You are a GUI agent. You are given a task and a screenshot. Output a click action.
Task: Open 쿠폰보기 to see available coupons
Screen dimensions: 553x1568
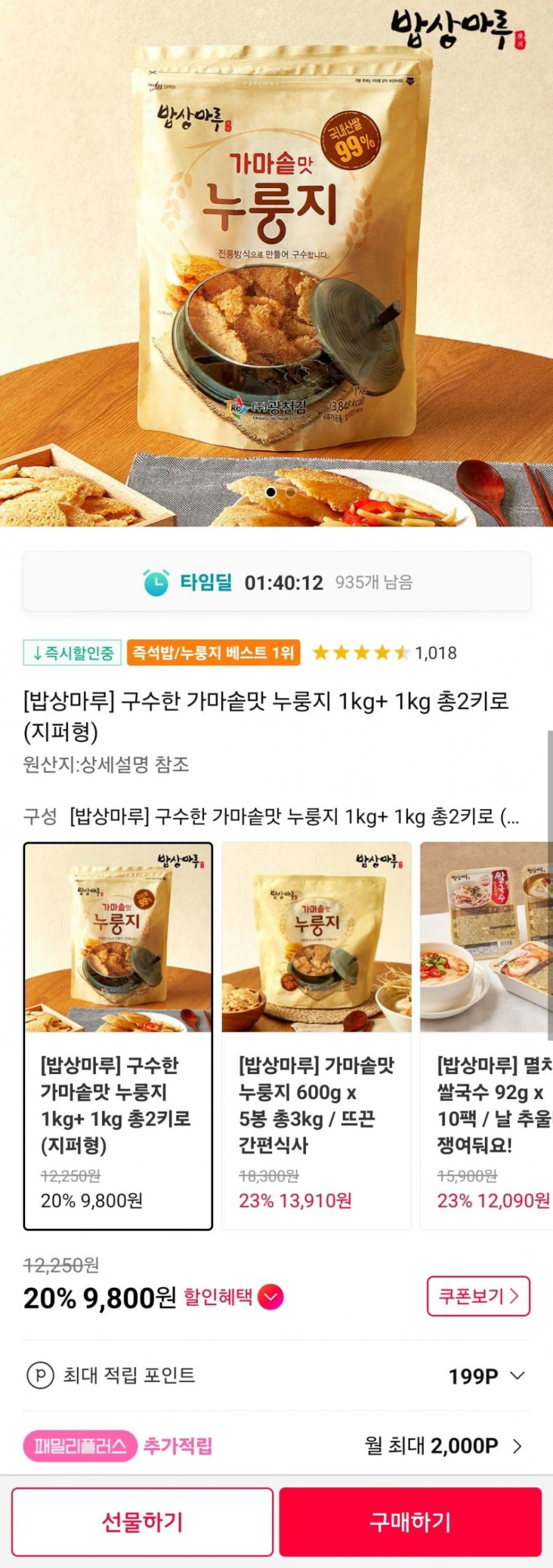[x=478, y=1297]
